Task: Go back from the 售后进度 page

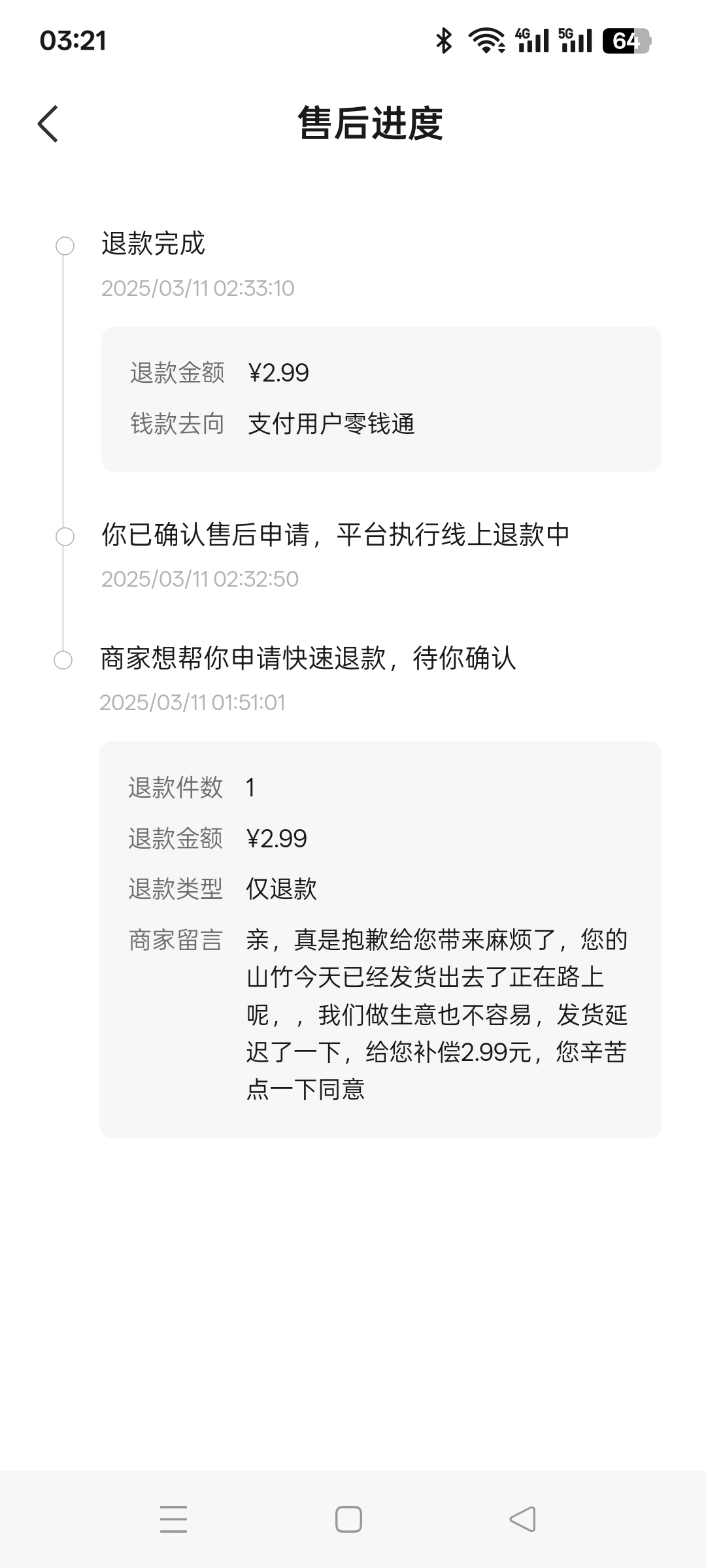Action: [x=48, y=123]
